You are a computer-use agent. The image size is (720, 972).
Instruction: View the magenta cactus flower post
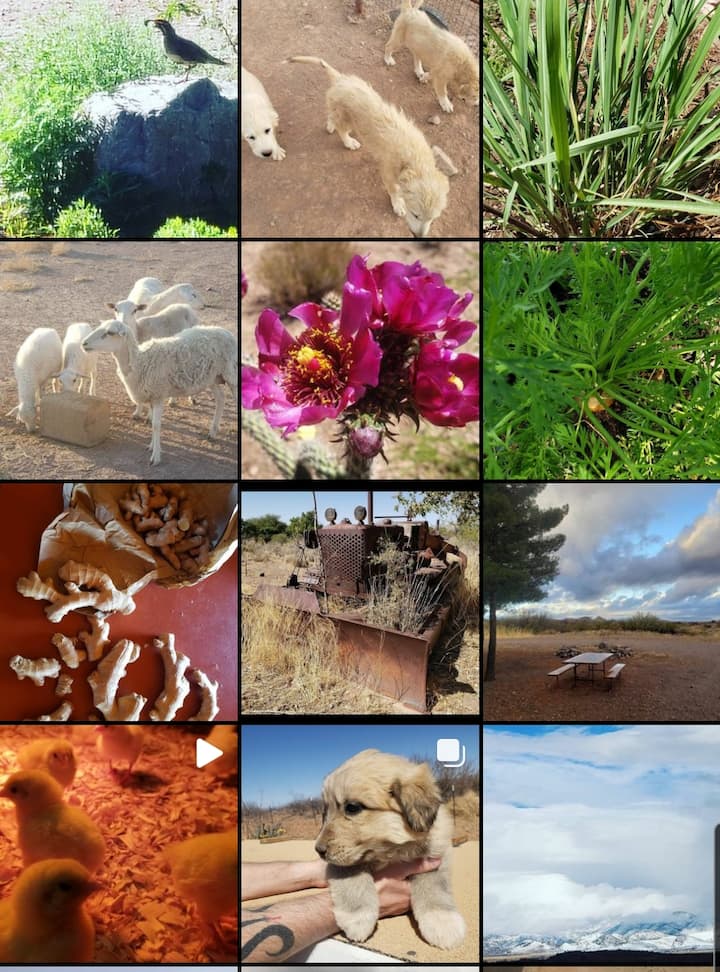pos(360,360)
